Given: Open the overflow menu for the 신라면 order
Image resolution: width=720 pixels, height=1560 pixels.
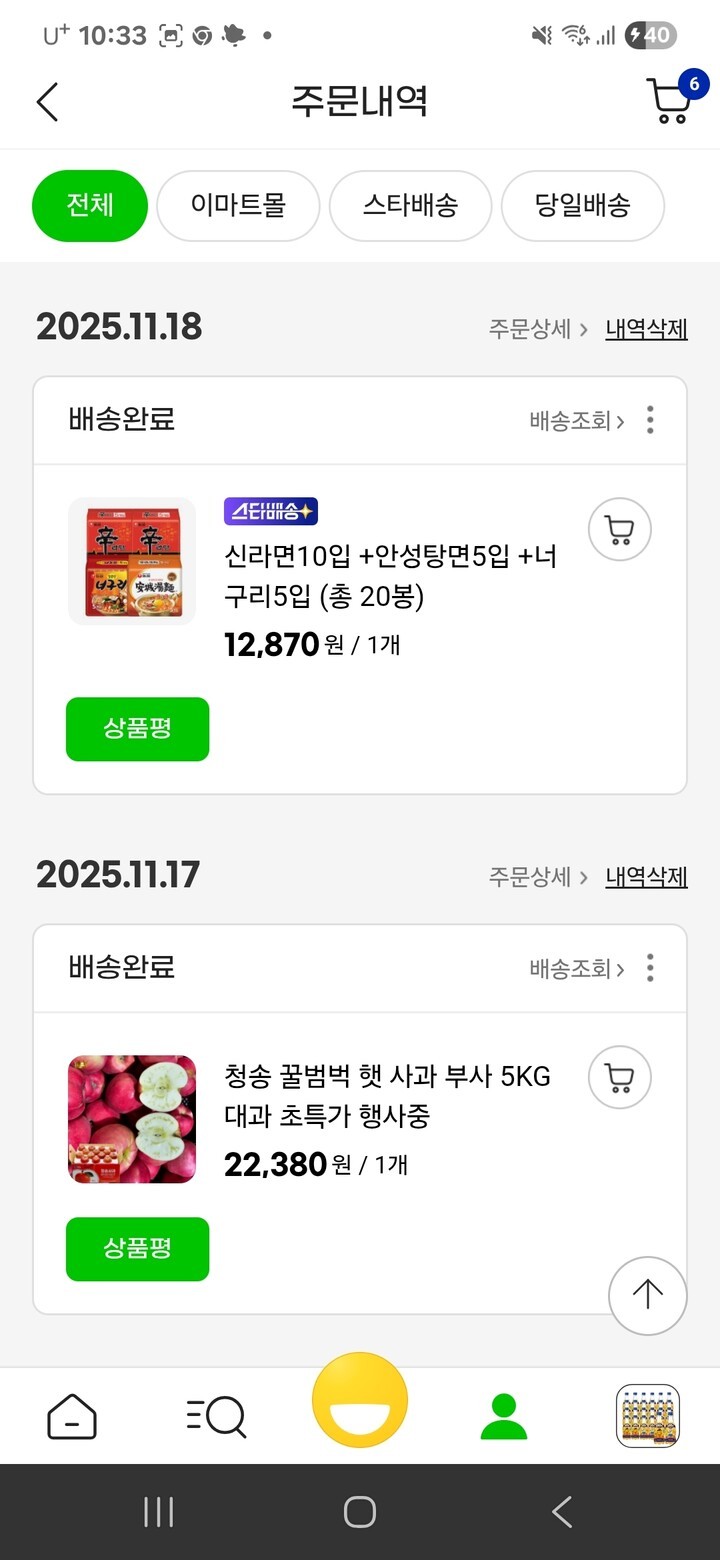Looking at the screenshot, I should coord(650,420).
